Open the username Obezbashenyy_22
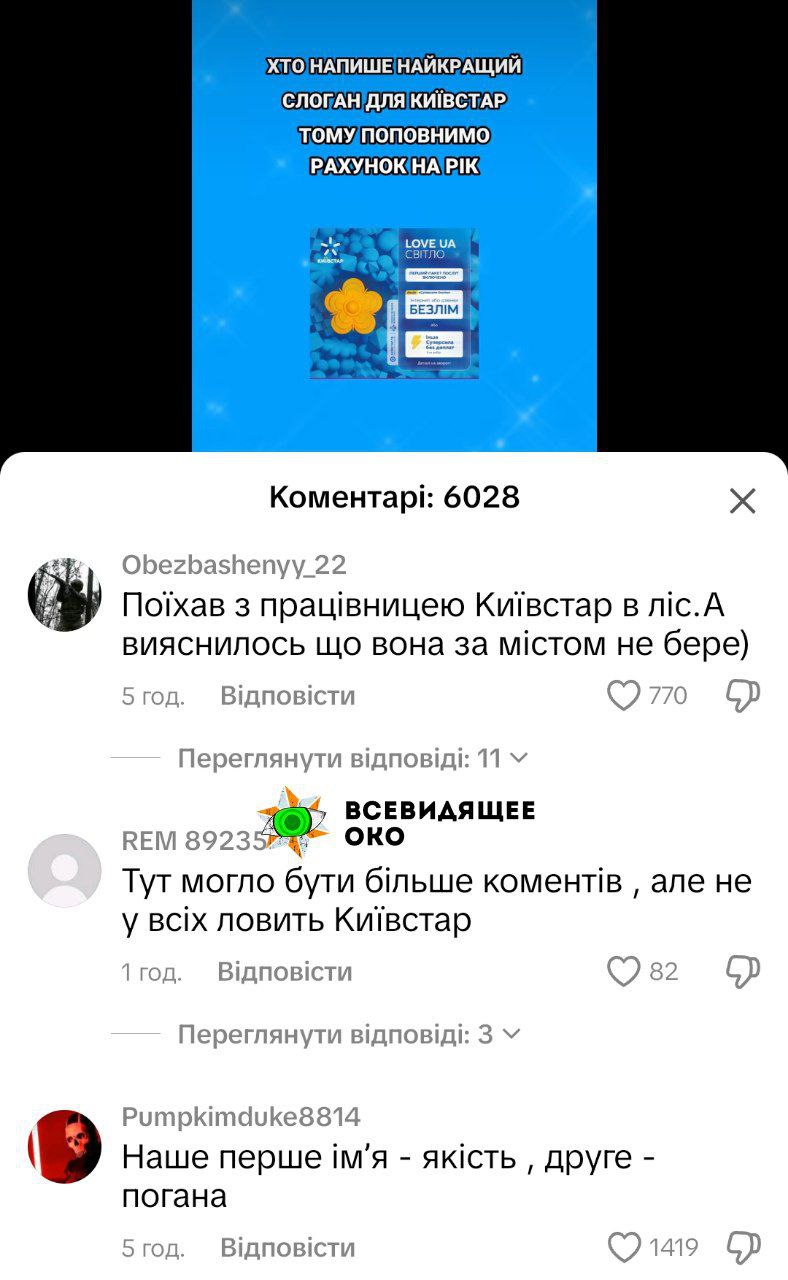Viewport: 788px width, 1280px height. 234,565
